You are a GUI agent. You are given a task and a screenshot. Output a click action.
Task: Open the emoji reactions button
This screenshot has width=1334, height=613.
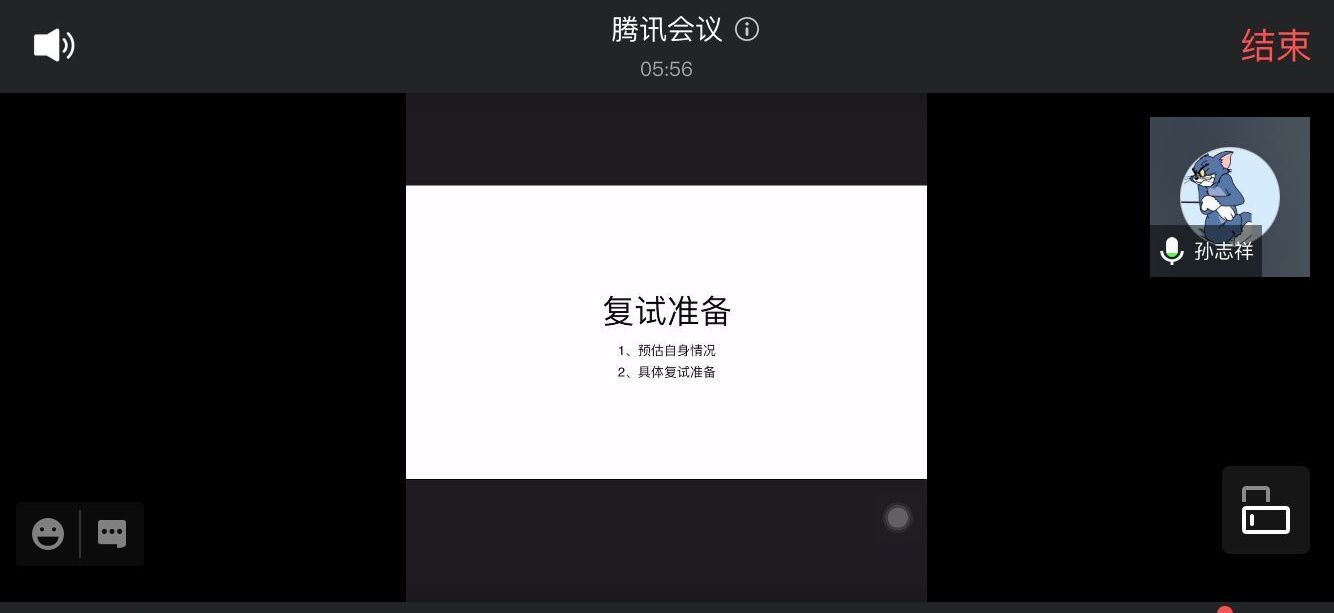pos(48,534)
